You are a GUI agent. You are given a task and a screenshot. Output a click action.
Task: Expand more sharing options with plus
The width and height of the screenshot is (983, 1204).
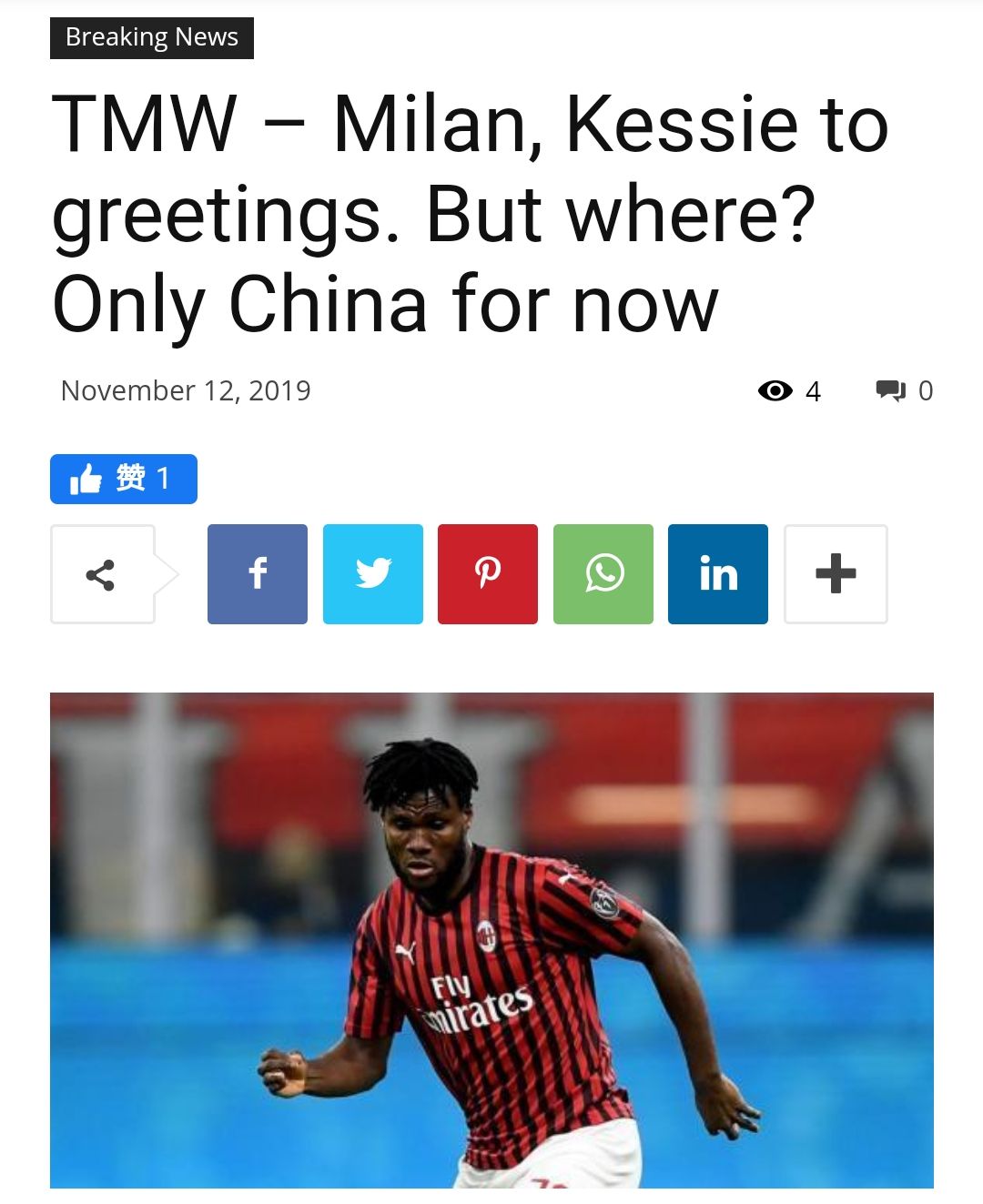coord(836,574)
